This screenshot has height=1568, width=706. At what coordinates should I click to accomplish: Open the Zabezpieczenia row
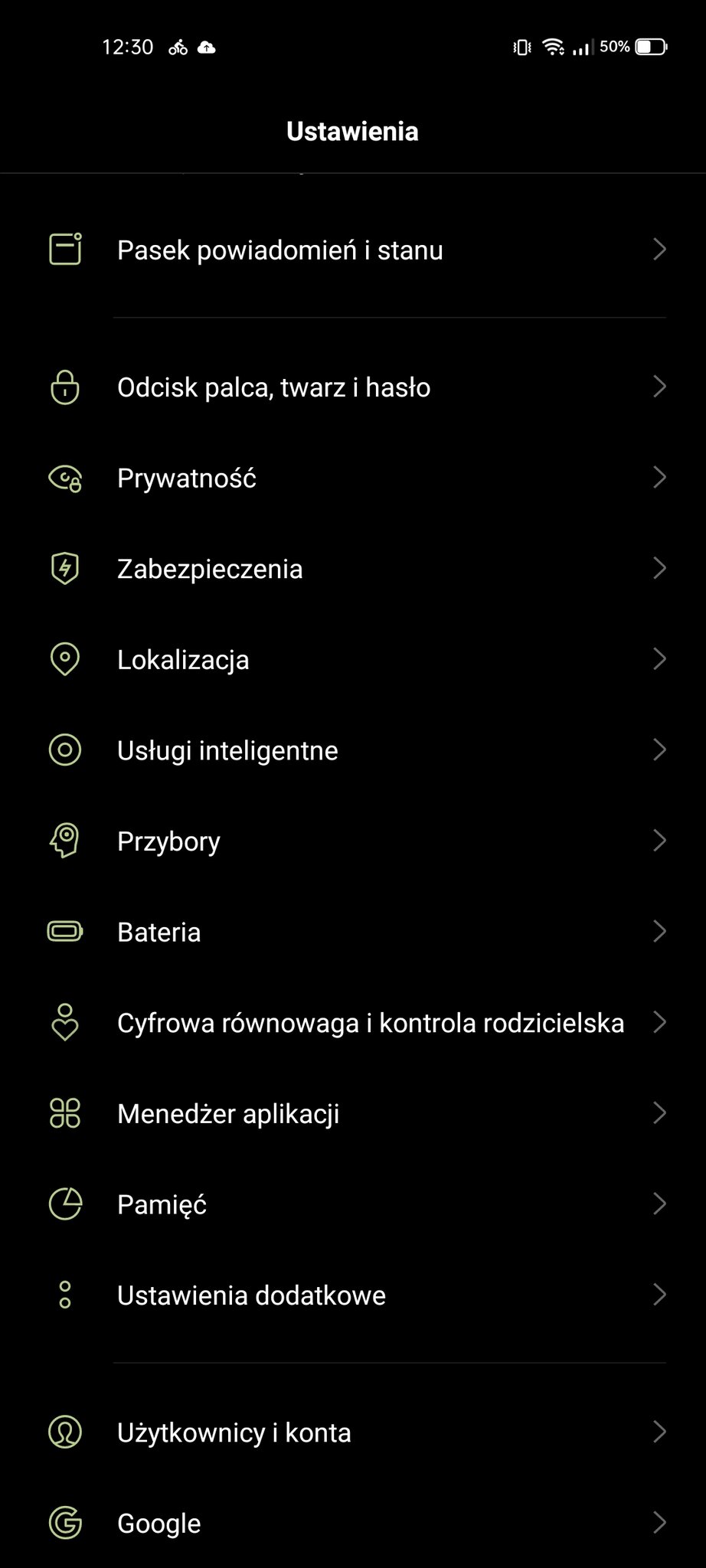[353, 568]
